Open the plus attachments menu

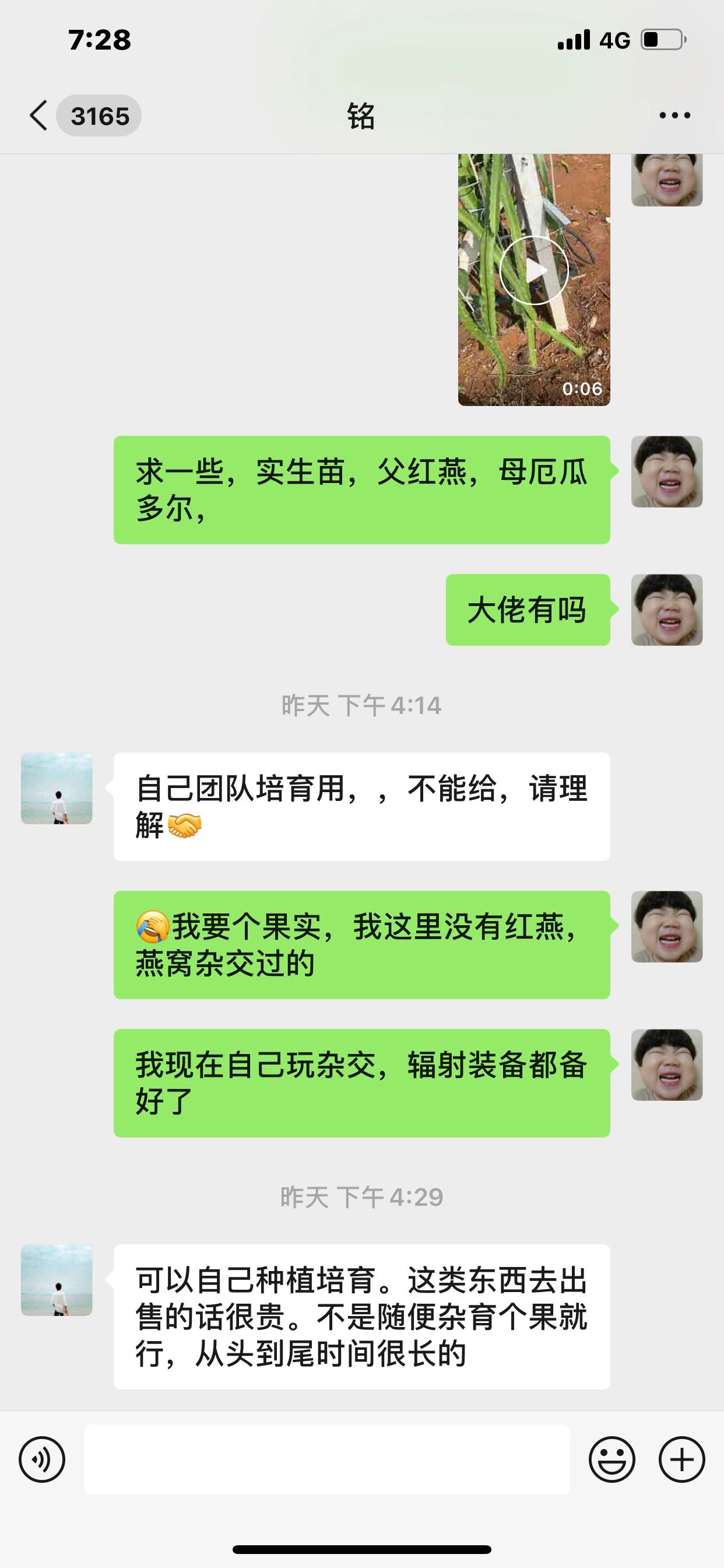pyautogui.click(x=681, y=1459)
